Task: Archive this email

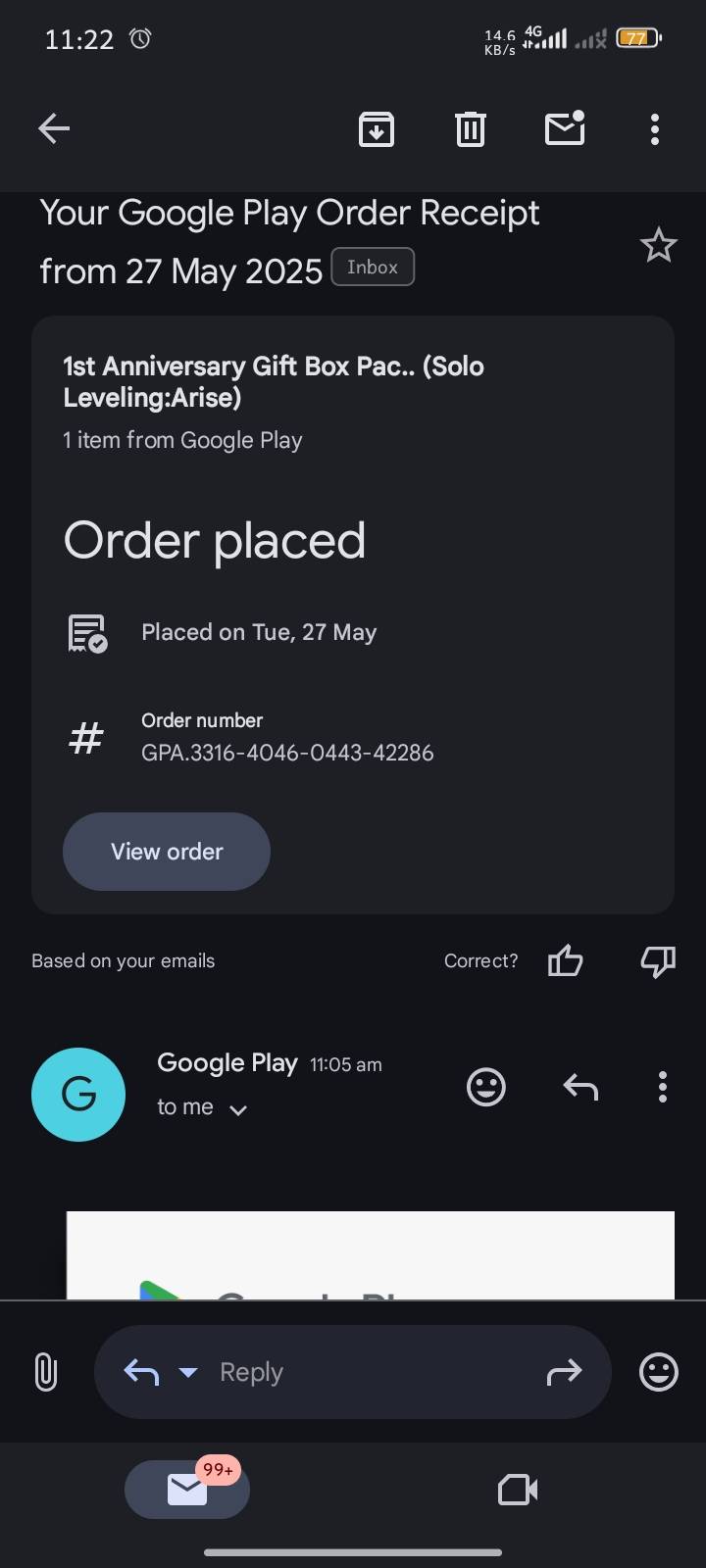Action: point(377,128)
